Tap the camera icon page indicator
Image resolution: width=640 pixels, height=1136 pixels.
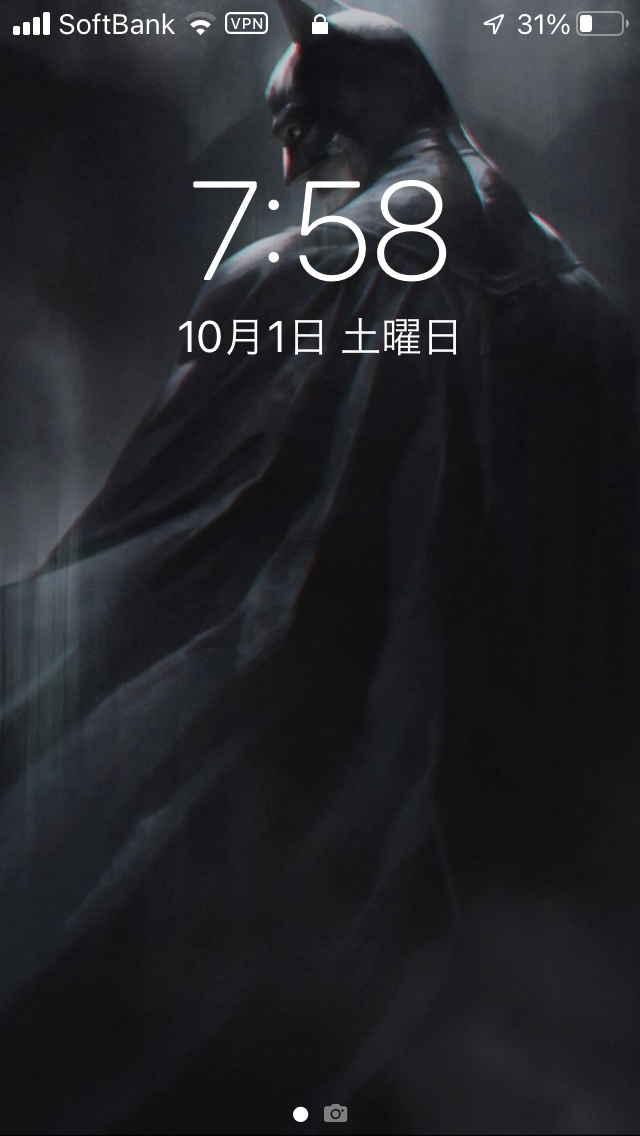pyautogui.click(x=336, y=1113)
